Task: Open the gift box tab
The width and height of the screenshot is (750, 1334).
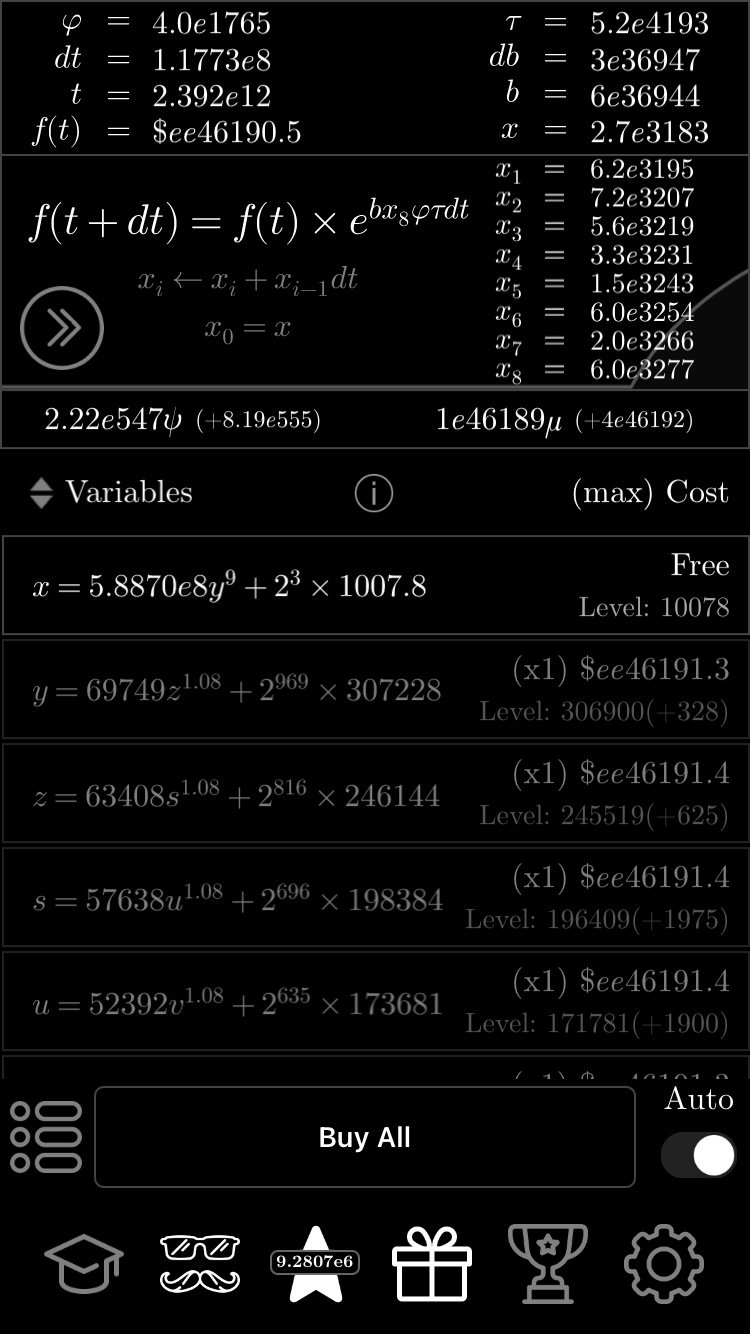Action: pyautogui.click(x=432, y=1265)
